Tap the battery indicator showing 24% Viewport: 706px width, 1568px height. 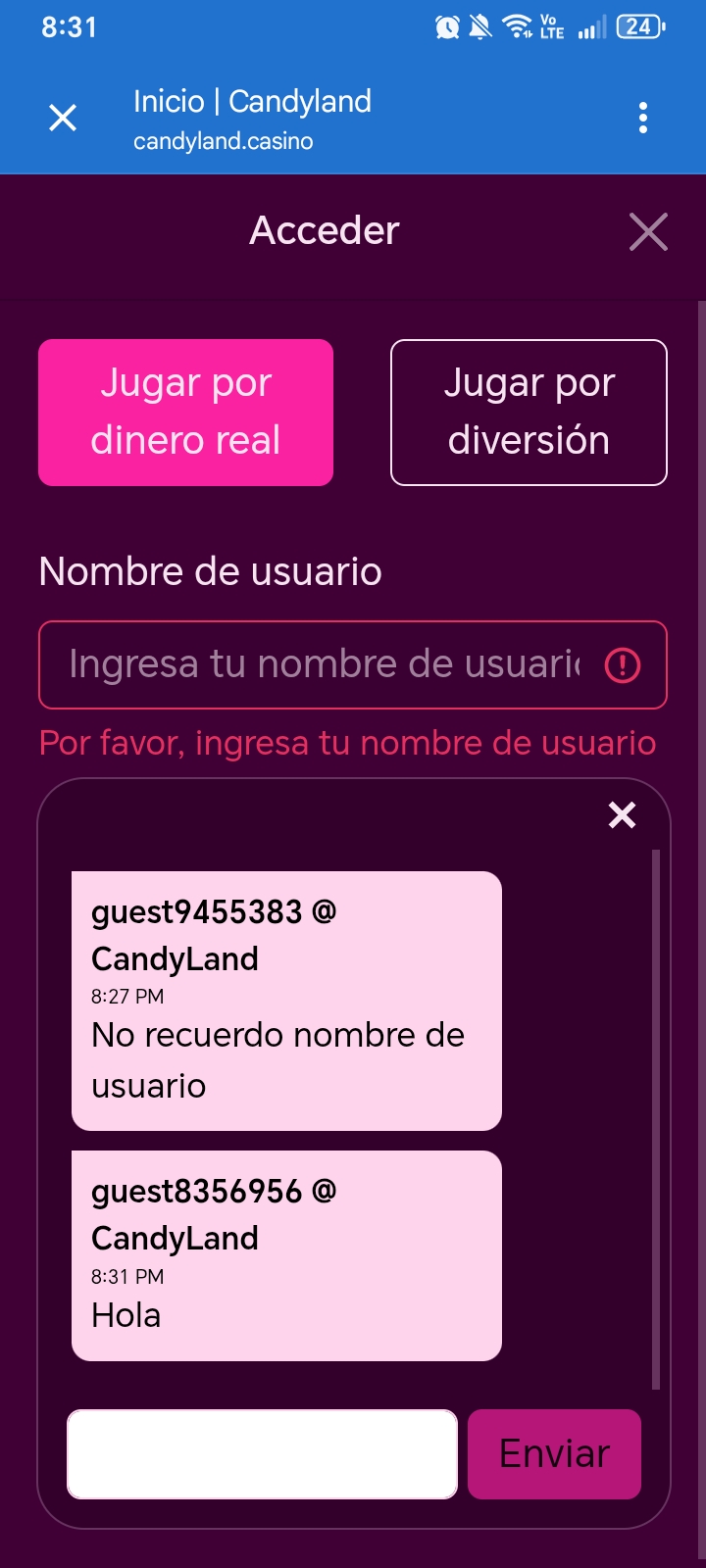[639, 26]
